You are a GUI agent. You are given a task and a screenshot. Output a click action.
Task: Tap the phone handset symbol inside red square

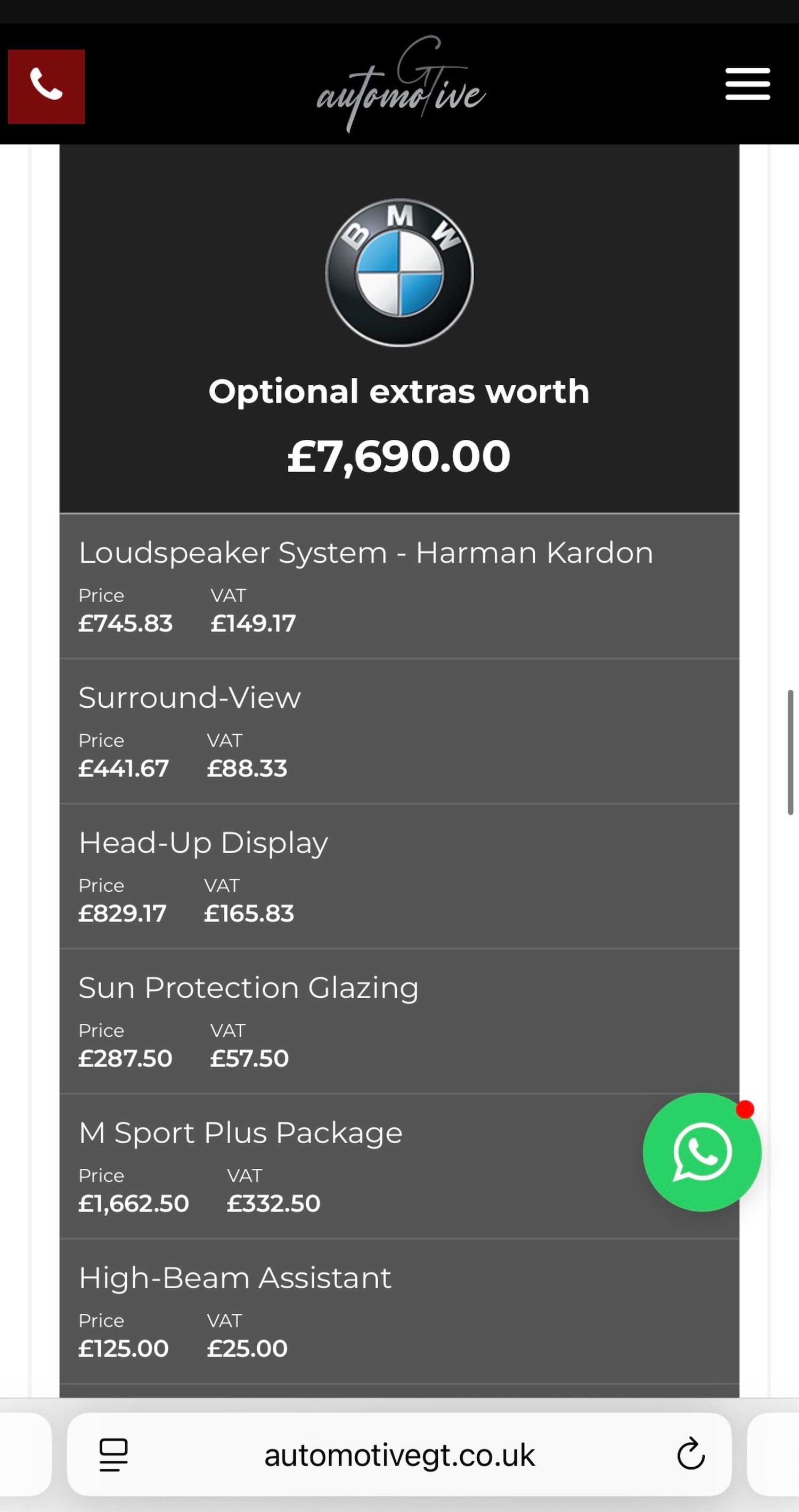click(47, 88)
